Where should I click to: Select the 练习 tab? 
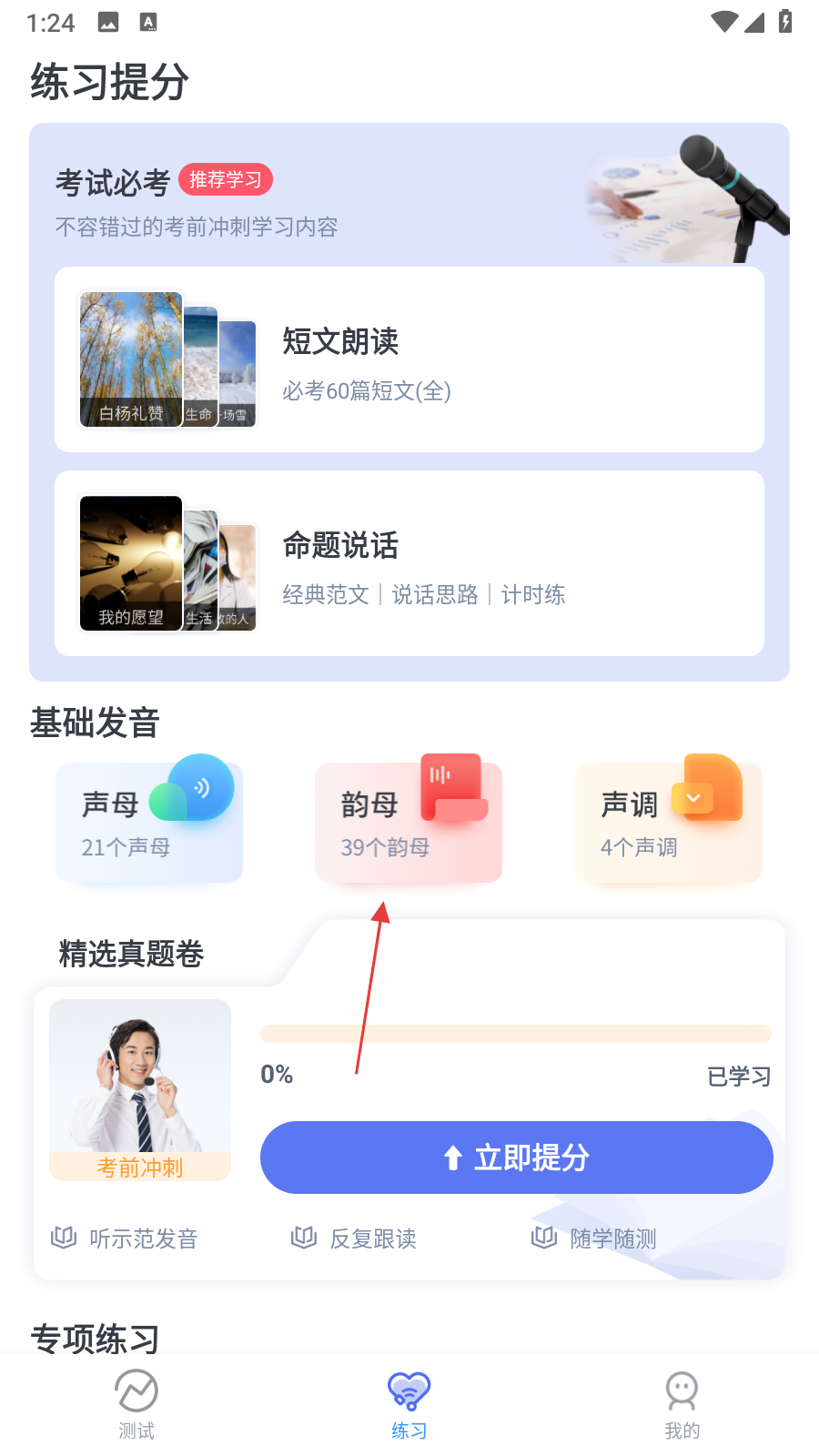pyautogui.click(x=409, y=1405)
